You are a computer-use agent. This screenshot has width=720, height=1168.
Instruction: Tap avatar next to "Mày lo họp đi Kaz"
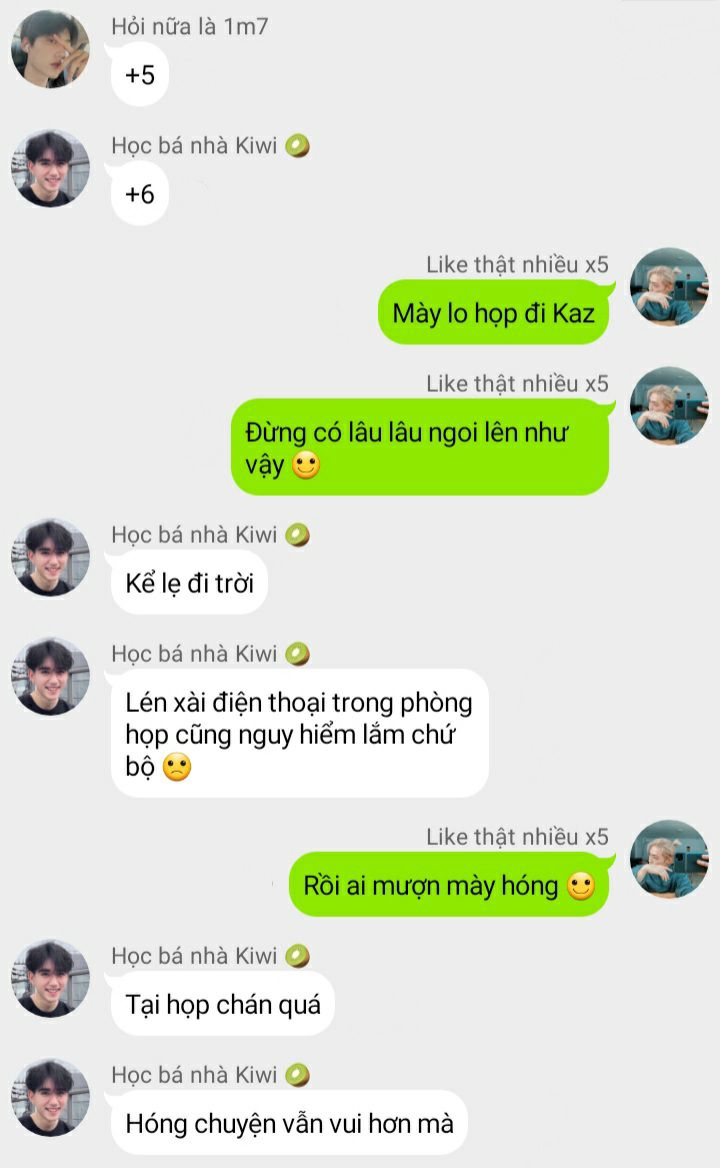coord(669,287)
